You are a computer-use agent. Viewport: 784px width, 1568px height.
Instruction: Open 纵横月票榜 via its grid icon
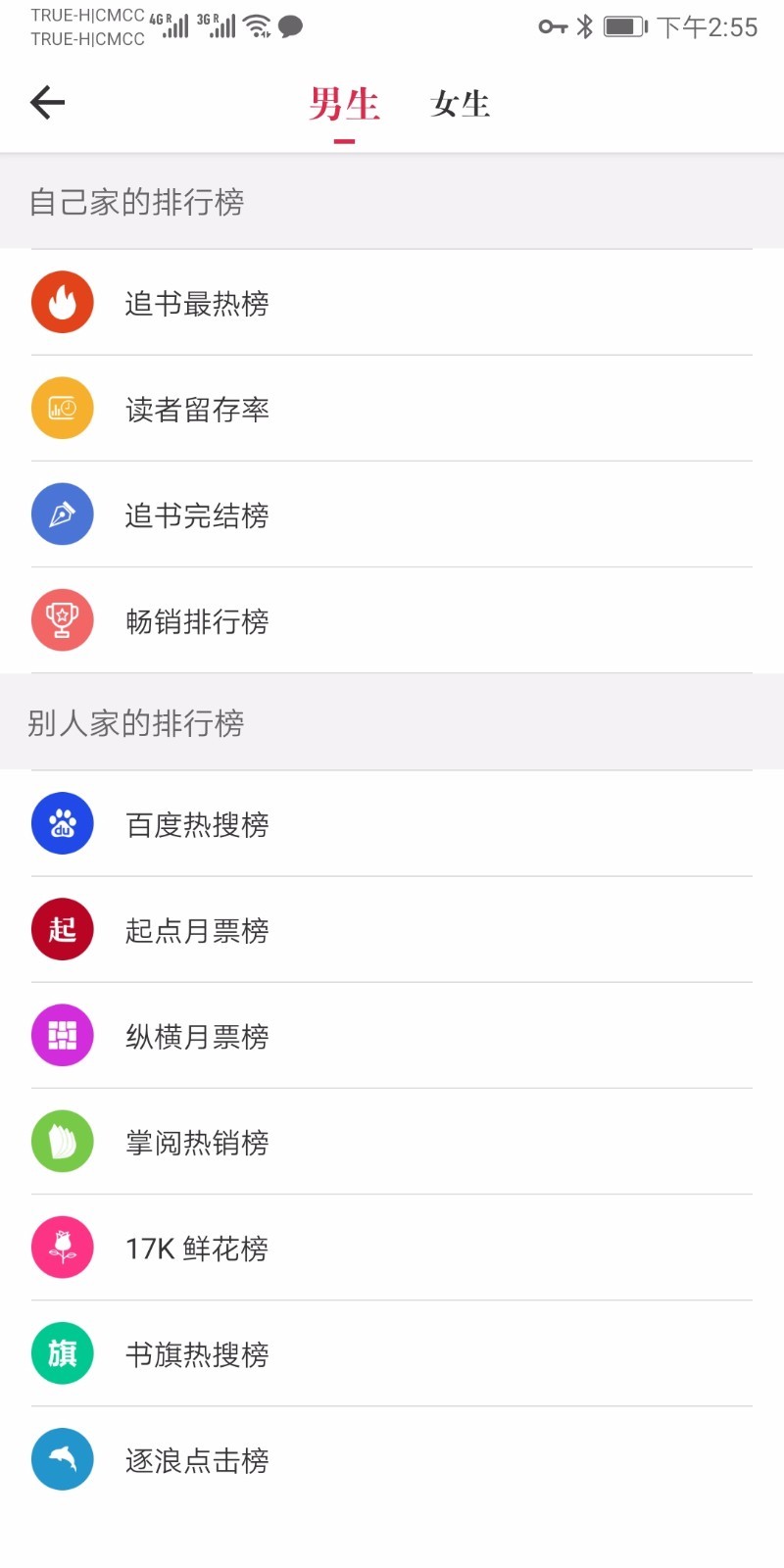[62, 1035]
